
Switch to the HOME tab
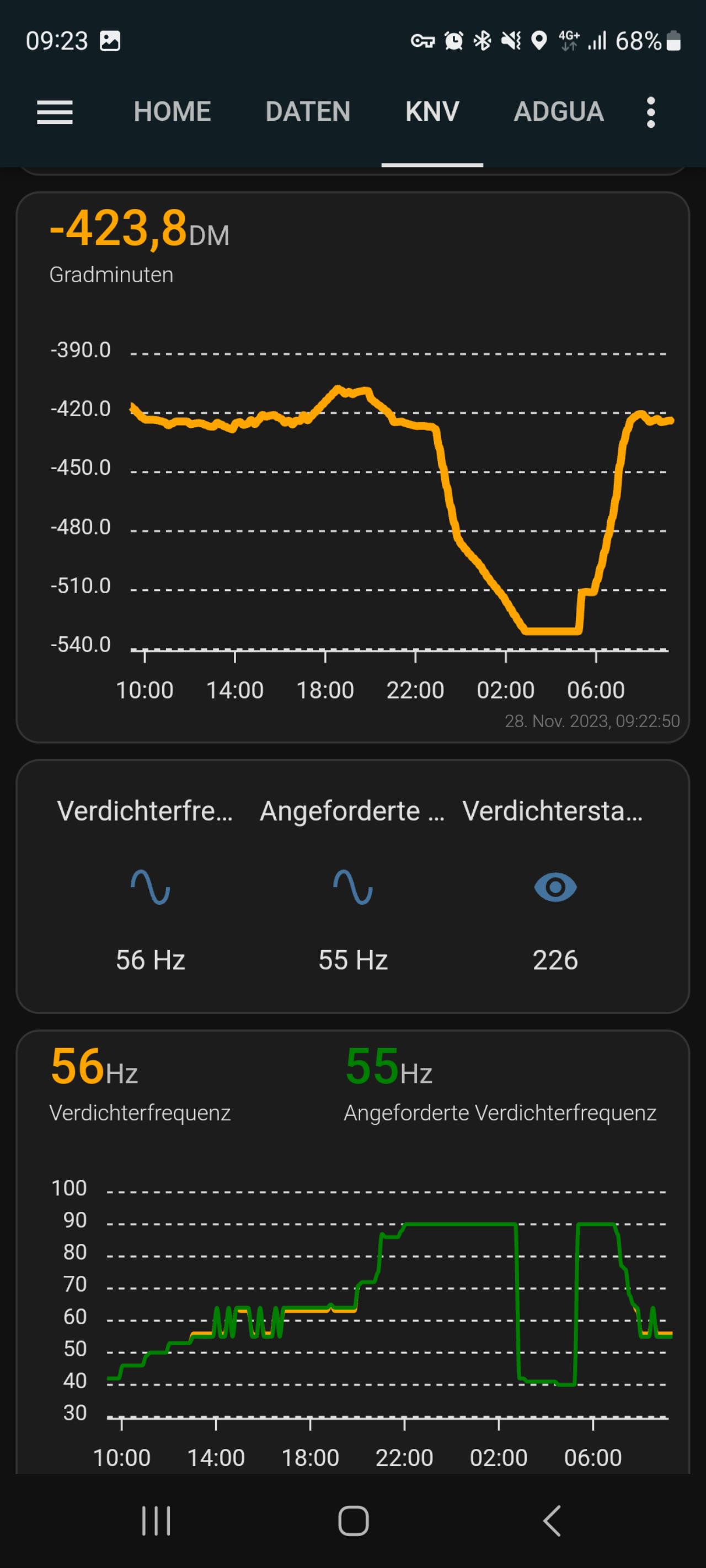173,112
